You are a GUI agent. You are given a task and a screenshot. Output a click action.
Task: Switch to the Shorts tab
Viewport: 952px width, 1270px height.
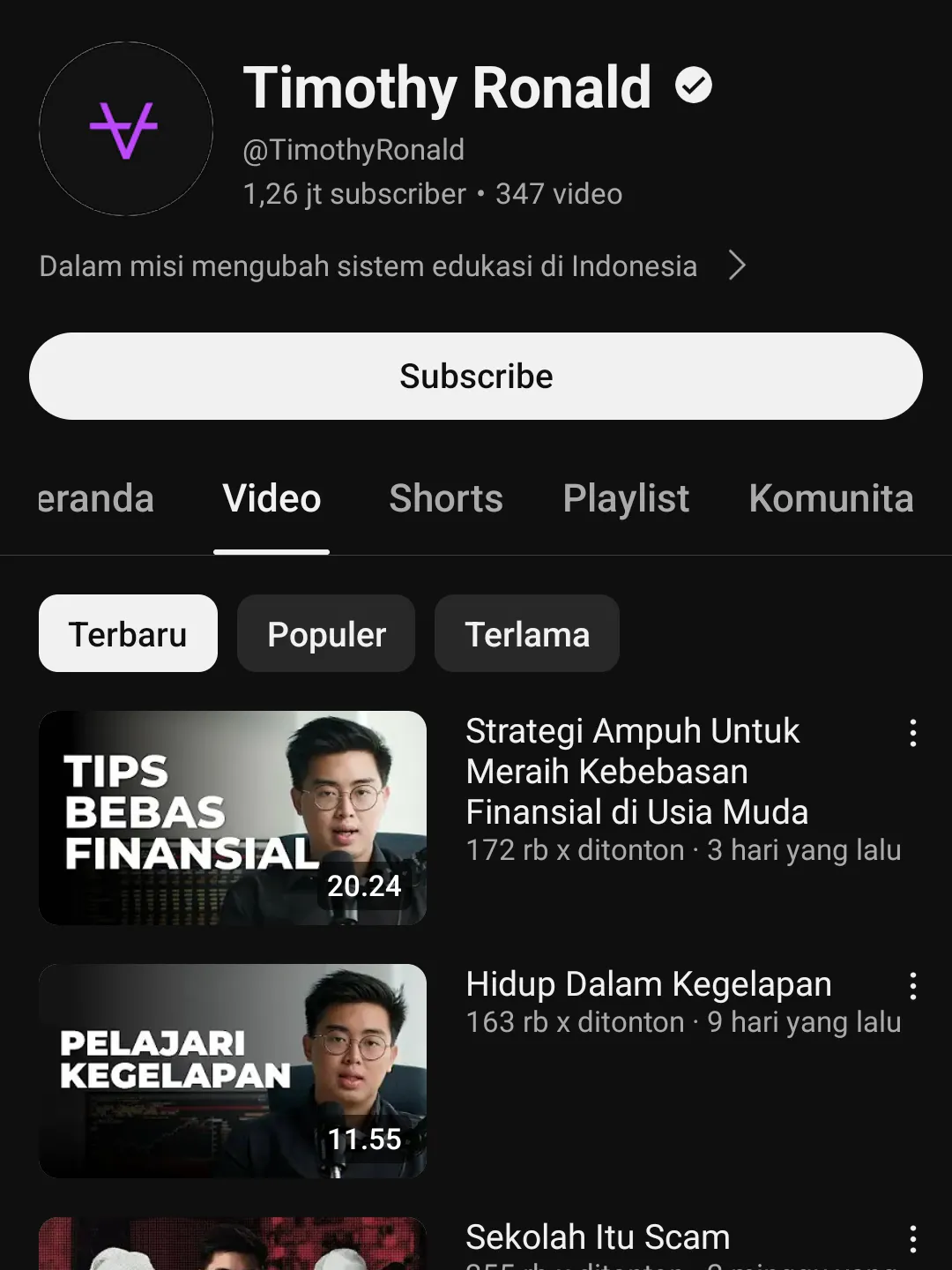[446, 498]
